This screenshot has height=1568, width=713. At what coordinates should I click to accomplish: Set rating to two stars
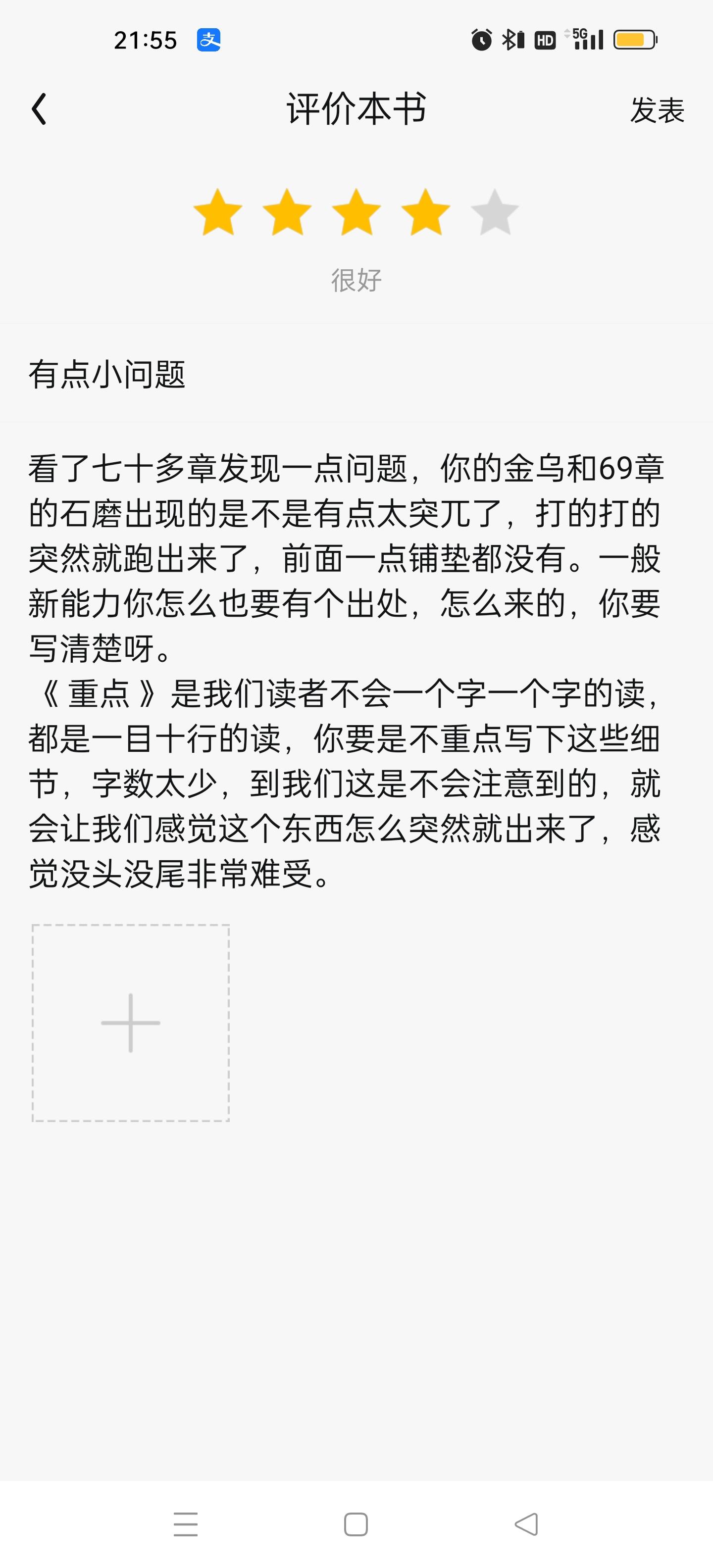[287, 212]
